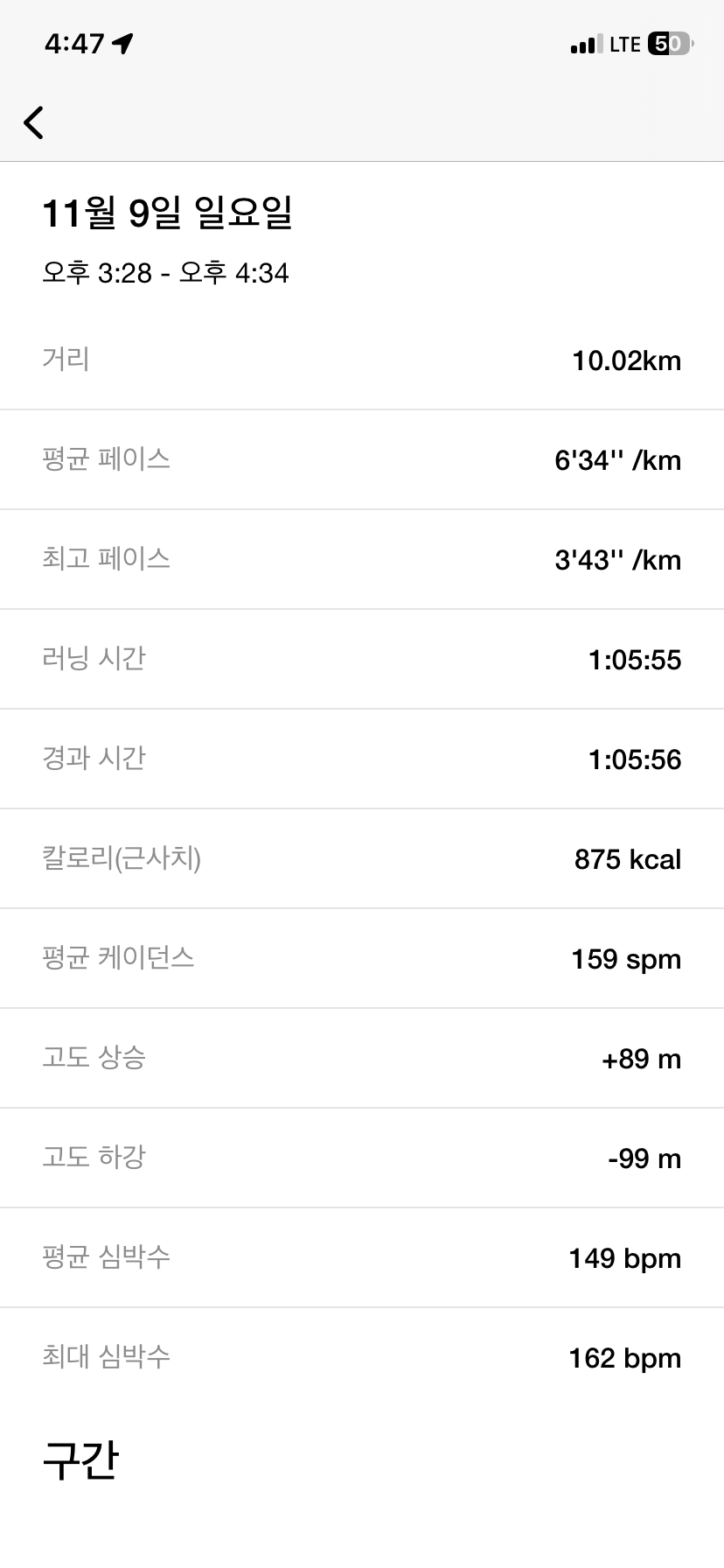Tap the 고도 하강 elevation loss row

[362, 1157]
